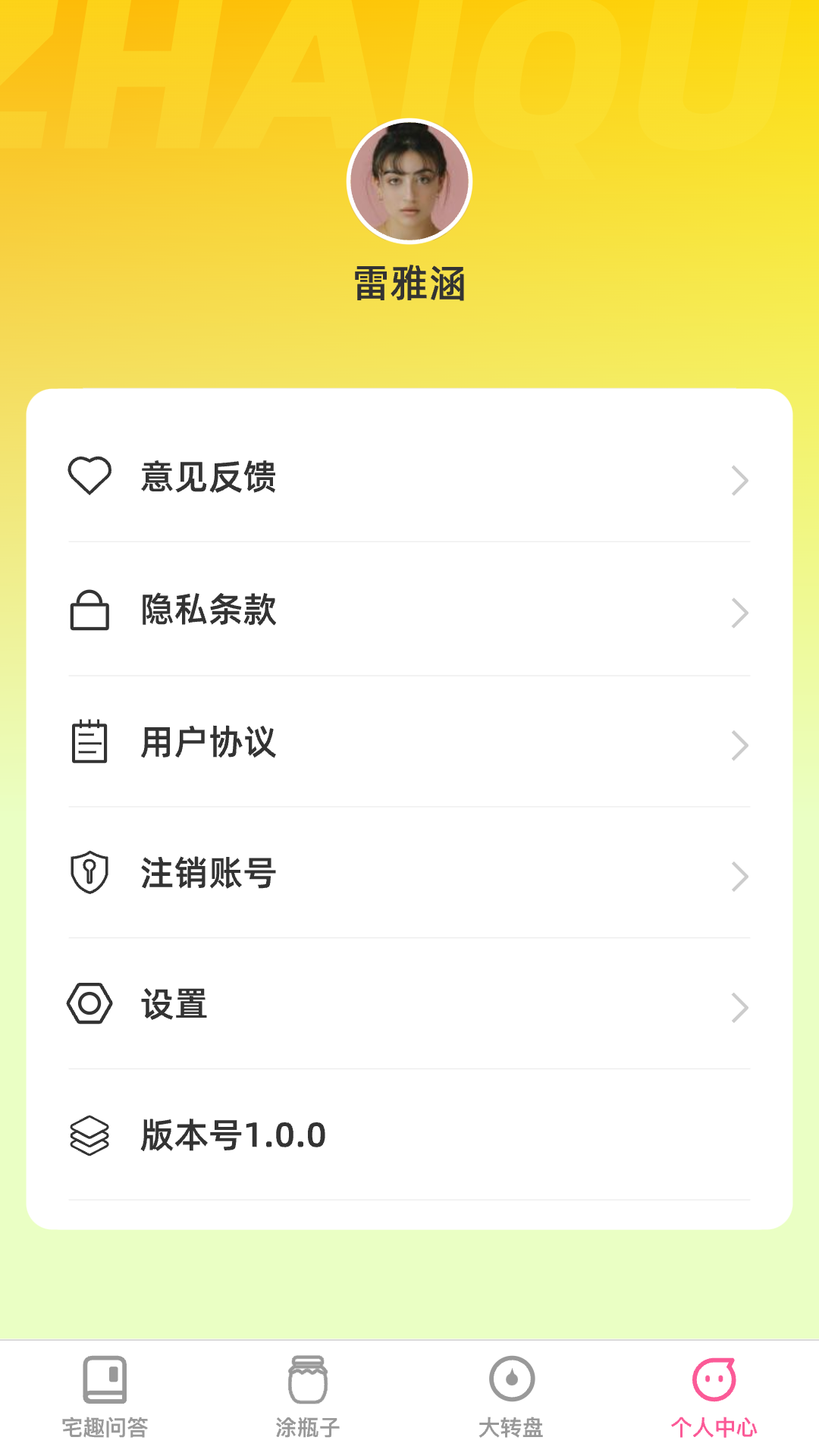819x1456 pixels.
Task: Expand the 隐私条款 row chevron
Action: click(739, 613)
